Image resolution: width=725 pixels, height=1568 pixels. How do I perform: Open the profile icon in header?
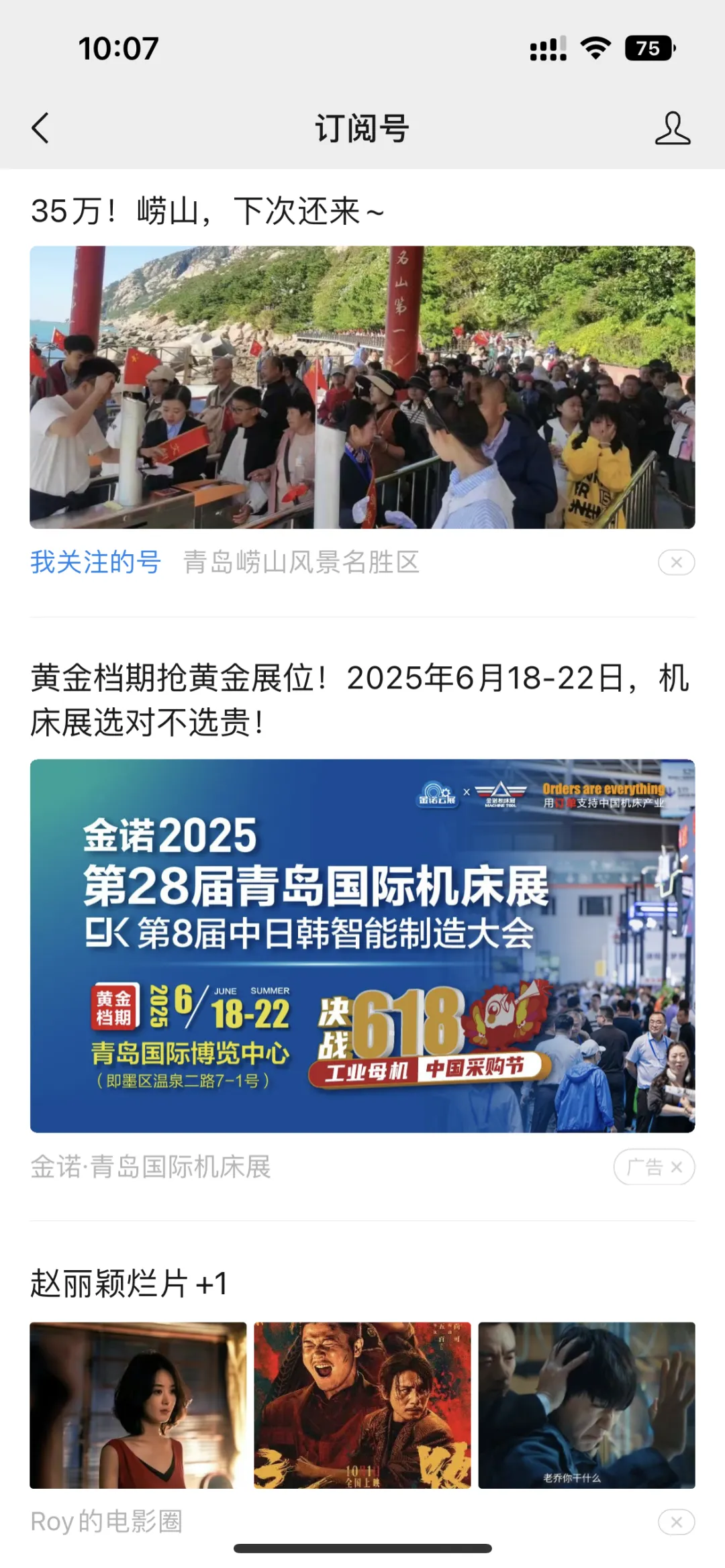pyautogui.click(x=672, y=128)
